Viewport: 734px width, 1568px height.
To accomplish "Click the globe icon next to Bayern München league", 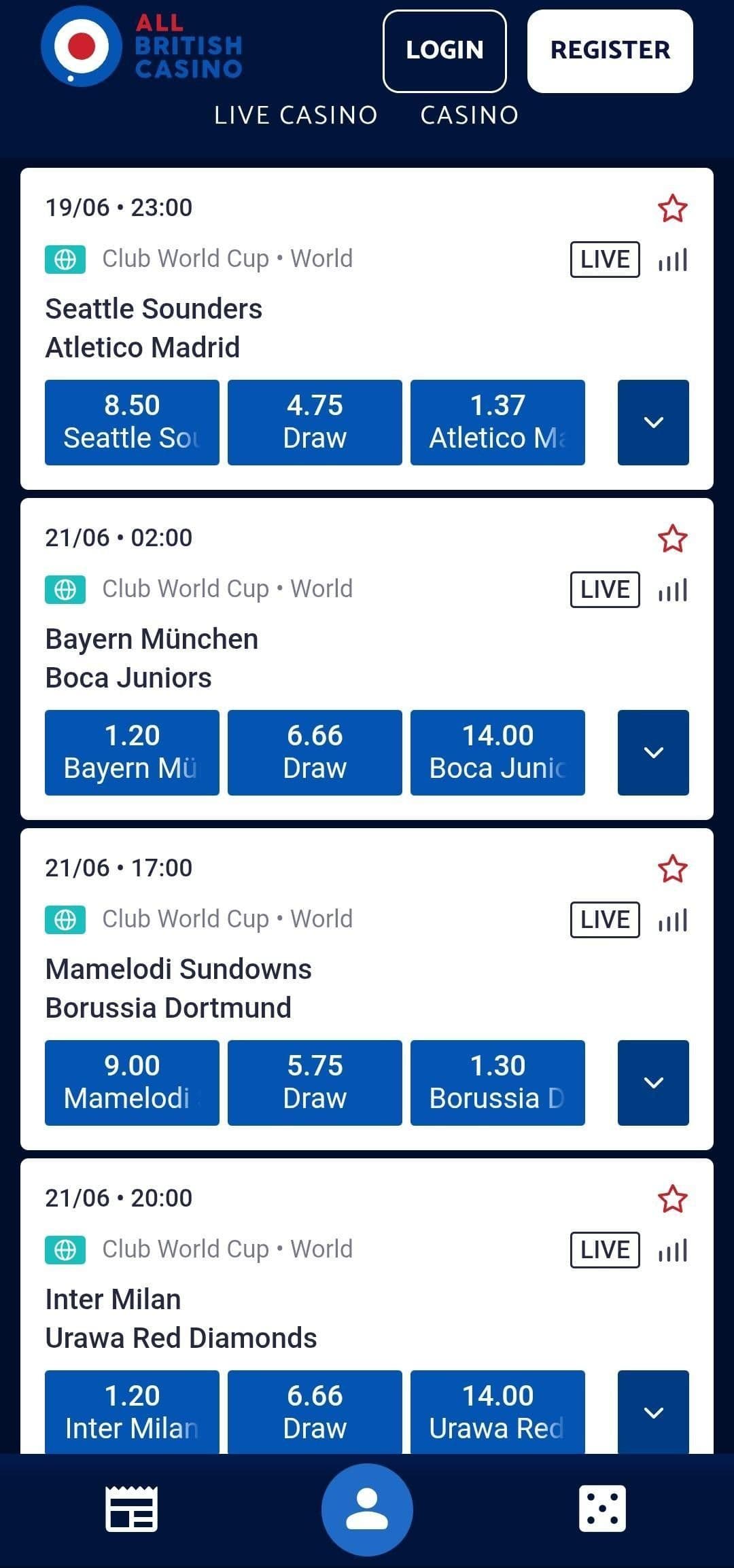I will [65, 590].
